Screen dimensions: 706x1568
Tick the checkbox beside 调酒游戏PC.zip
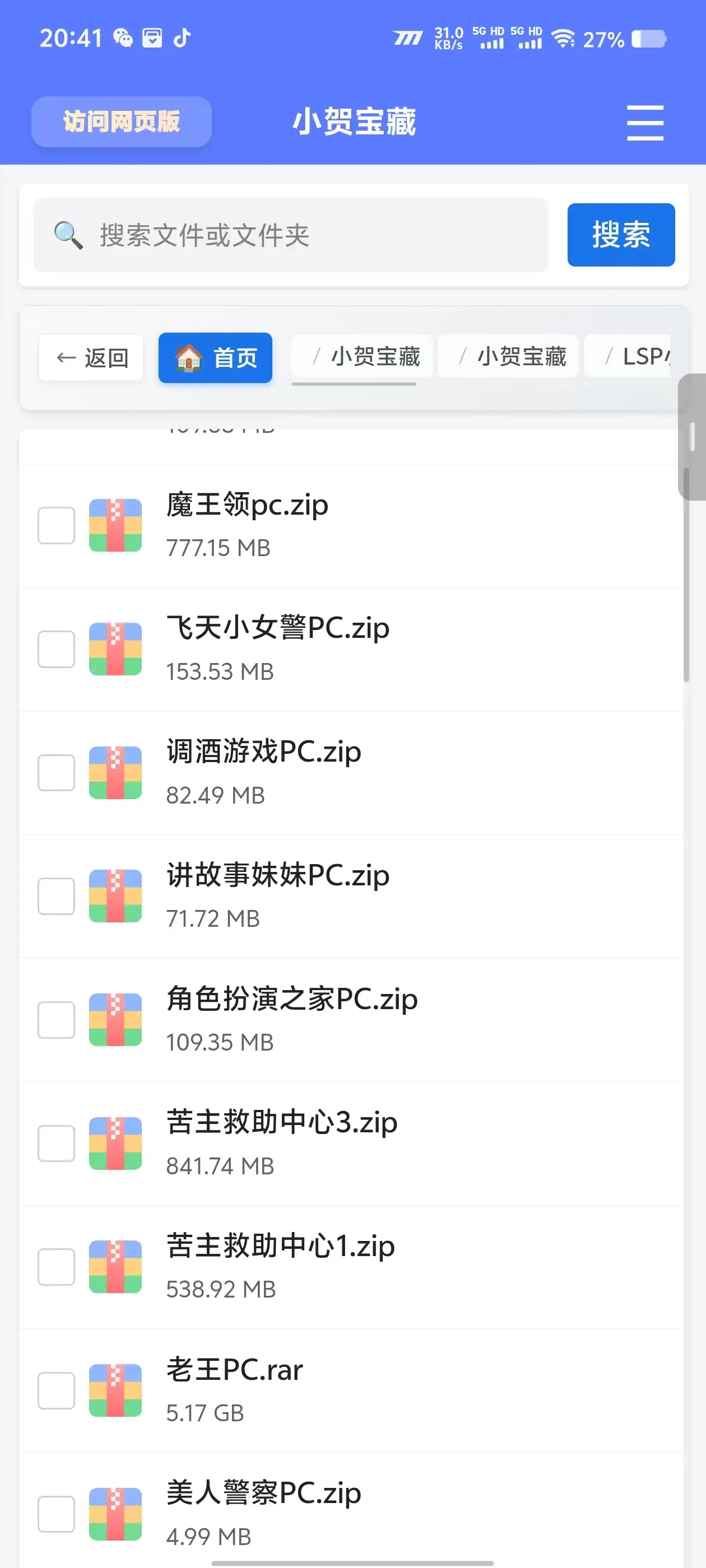[x=56, y=772]
